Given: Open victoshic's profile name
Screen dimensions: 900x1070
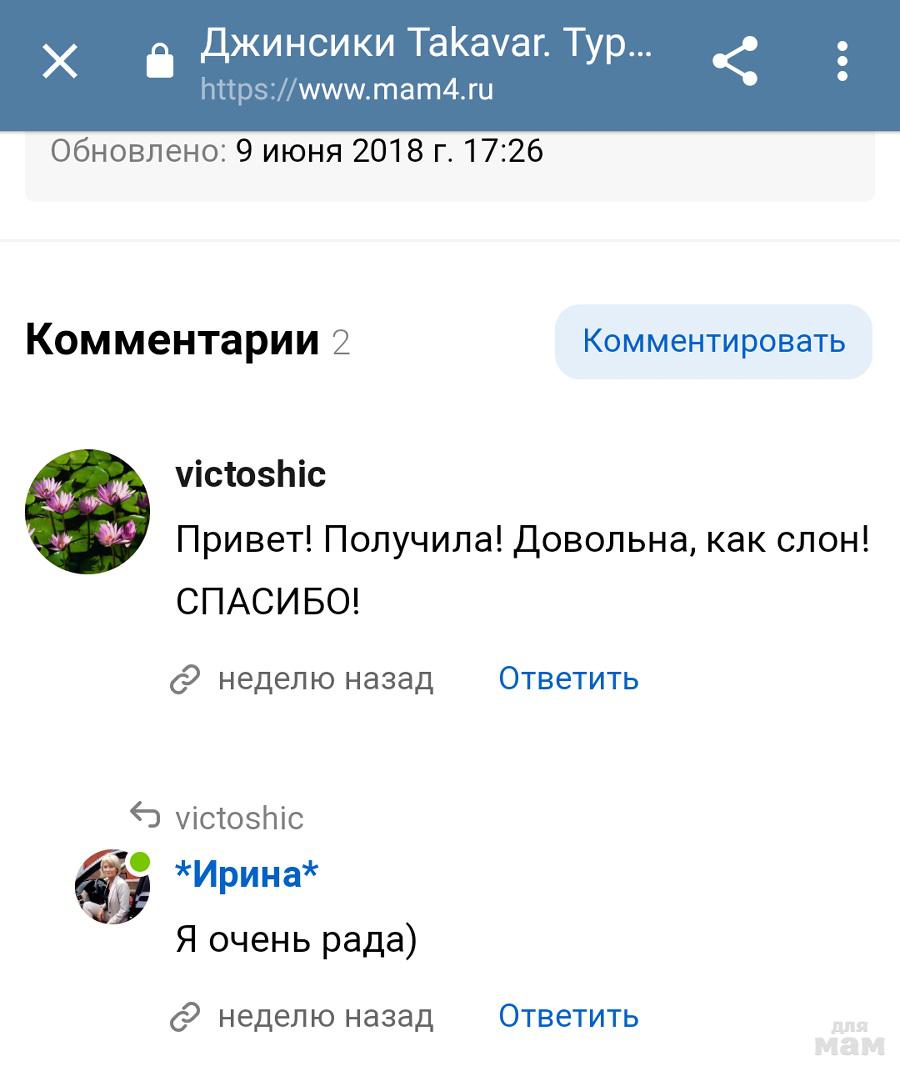Looking at the screenshot, I should click(250, 474).
